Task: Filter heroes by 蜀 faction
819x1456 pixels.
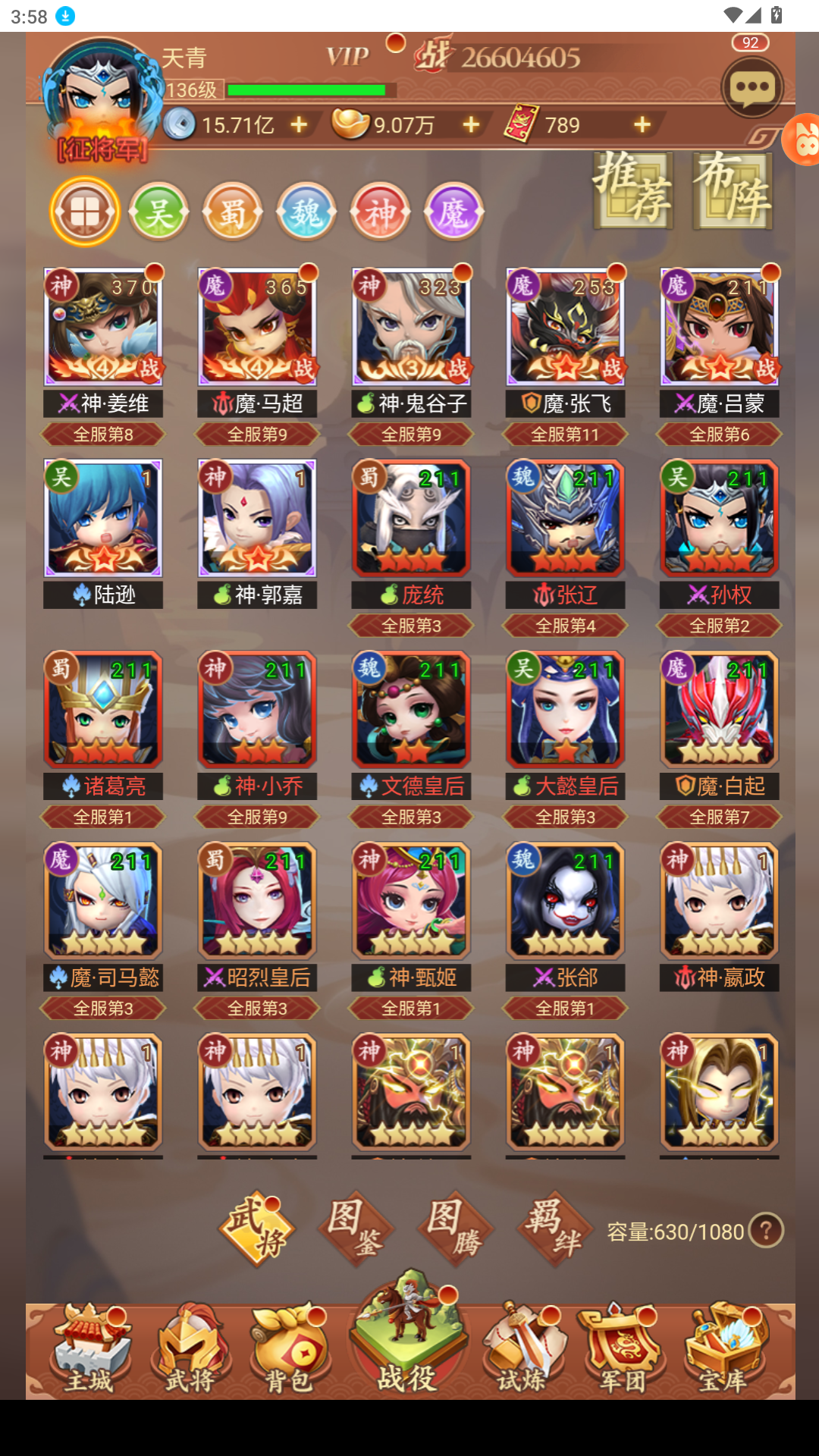Action: [232, 212]
